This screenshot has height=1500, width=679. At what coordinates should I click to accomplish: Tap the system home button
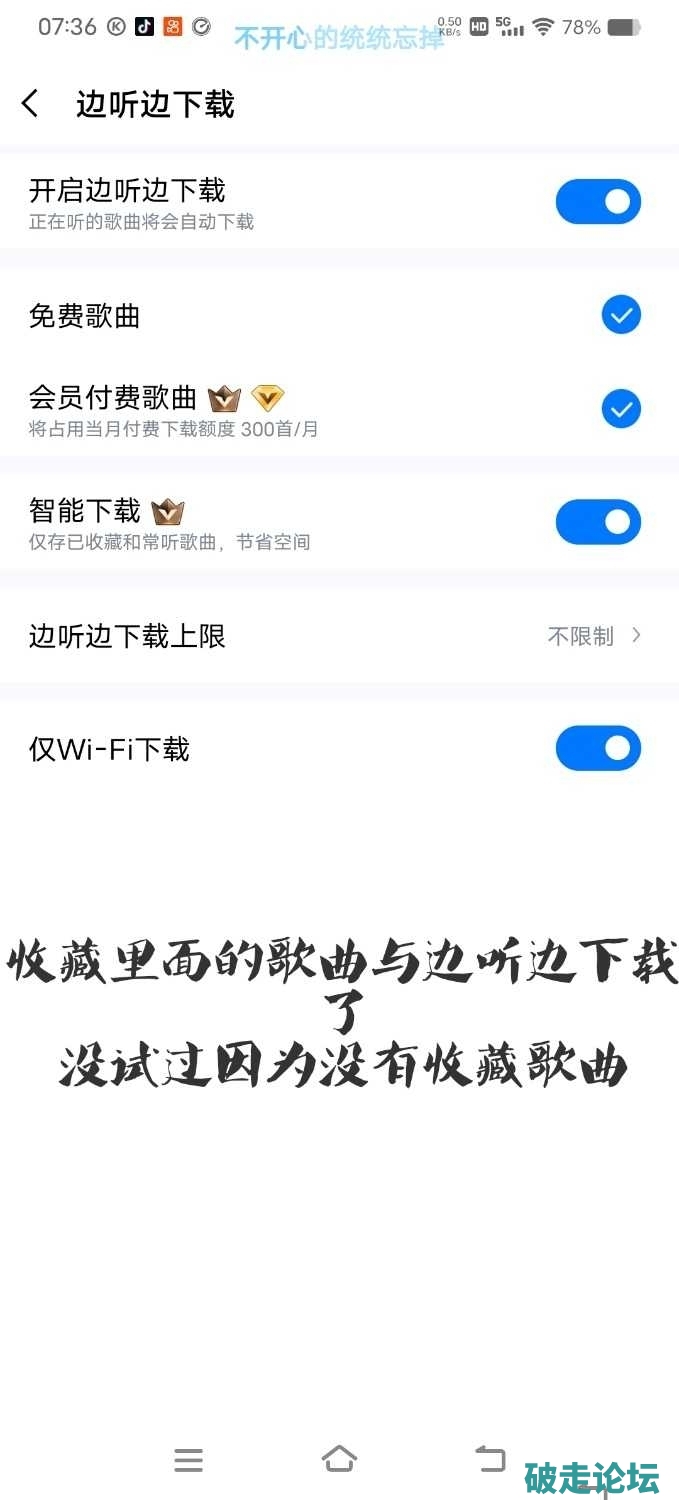[x=339, y=1459]
